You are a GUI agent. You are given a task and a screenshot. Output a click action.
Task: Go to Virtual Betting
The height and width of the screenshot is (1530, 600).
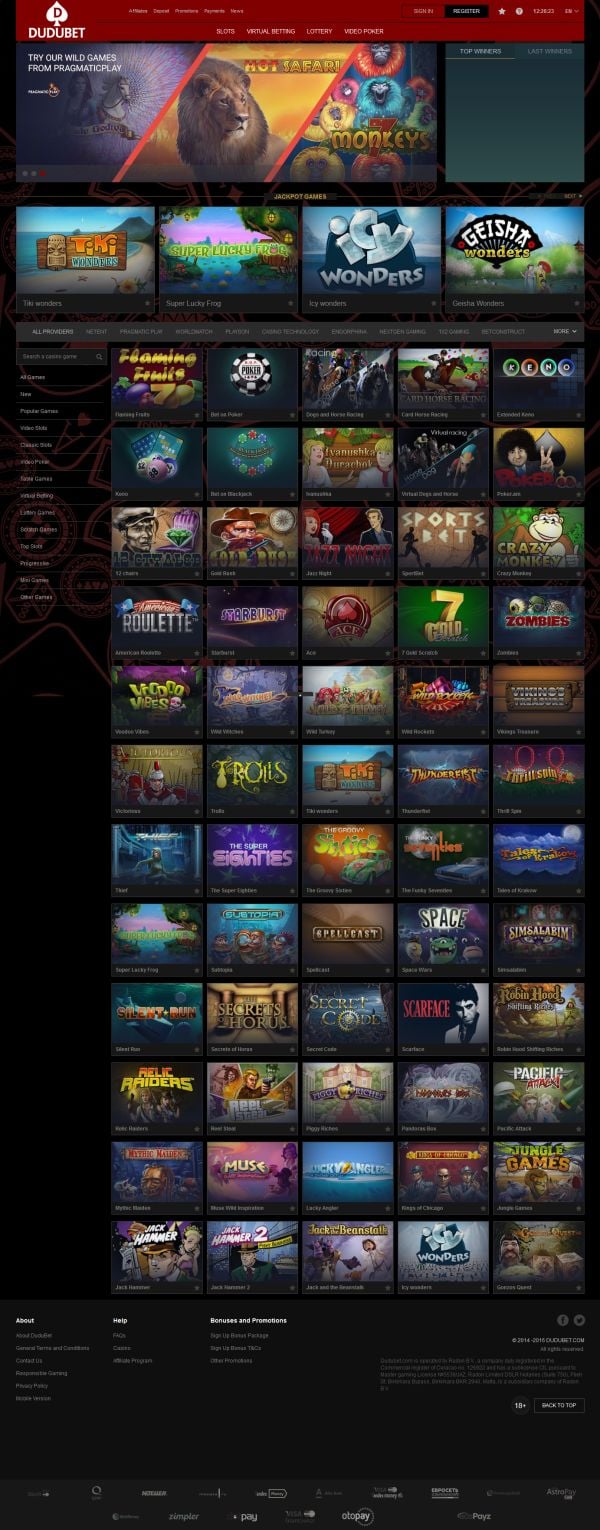[x=270, y=31]
